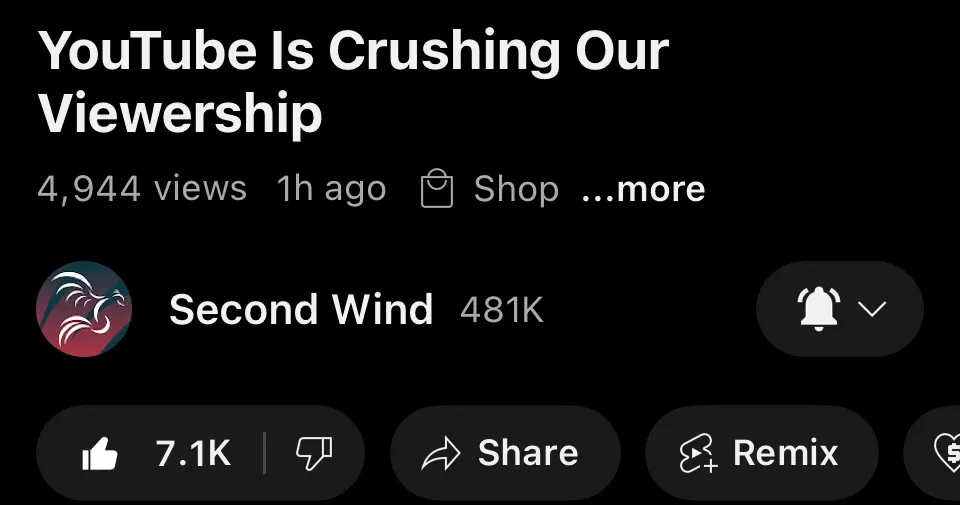Viewport: 960px width, 505px height.
Task: Open the Shop link
Action: click(490, 189)
